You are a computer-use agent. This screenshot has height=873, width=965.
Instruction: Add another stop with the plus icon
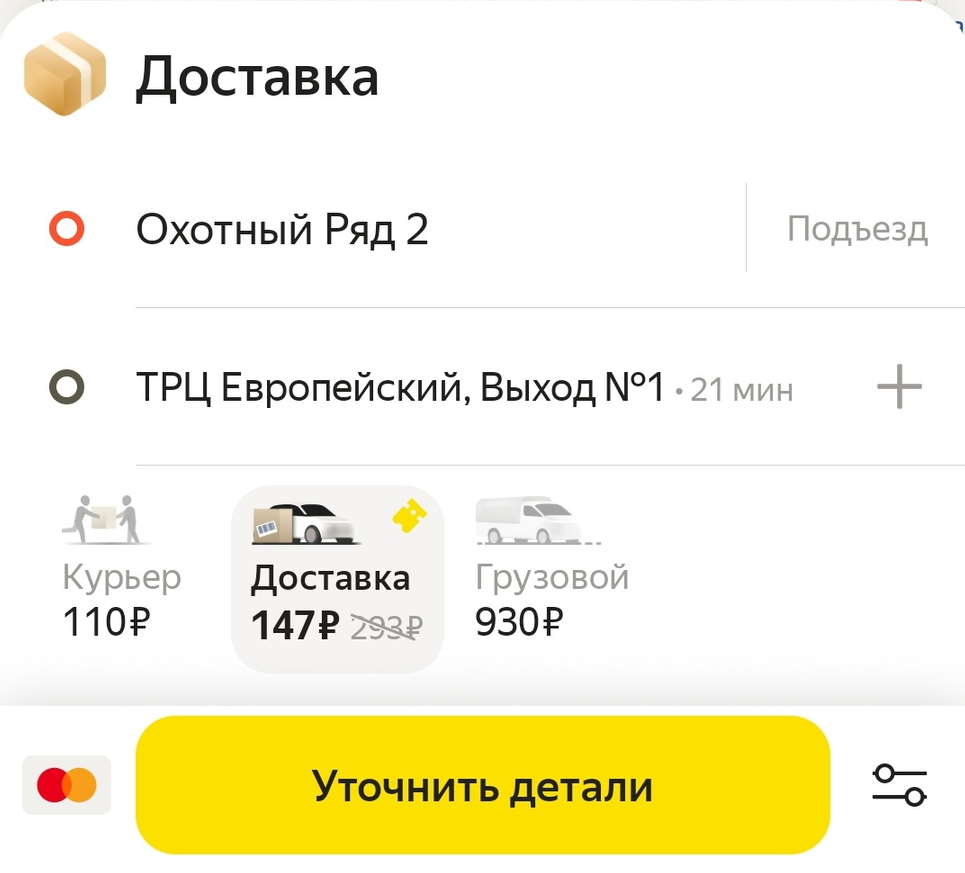point(898,387)
